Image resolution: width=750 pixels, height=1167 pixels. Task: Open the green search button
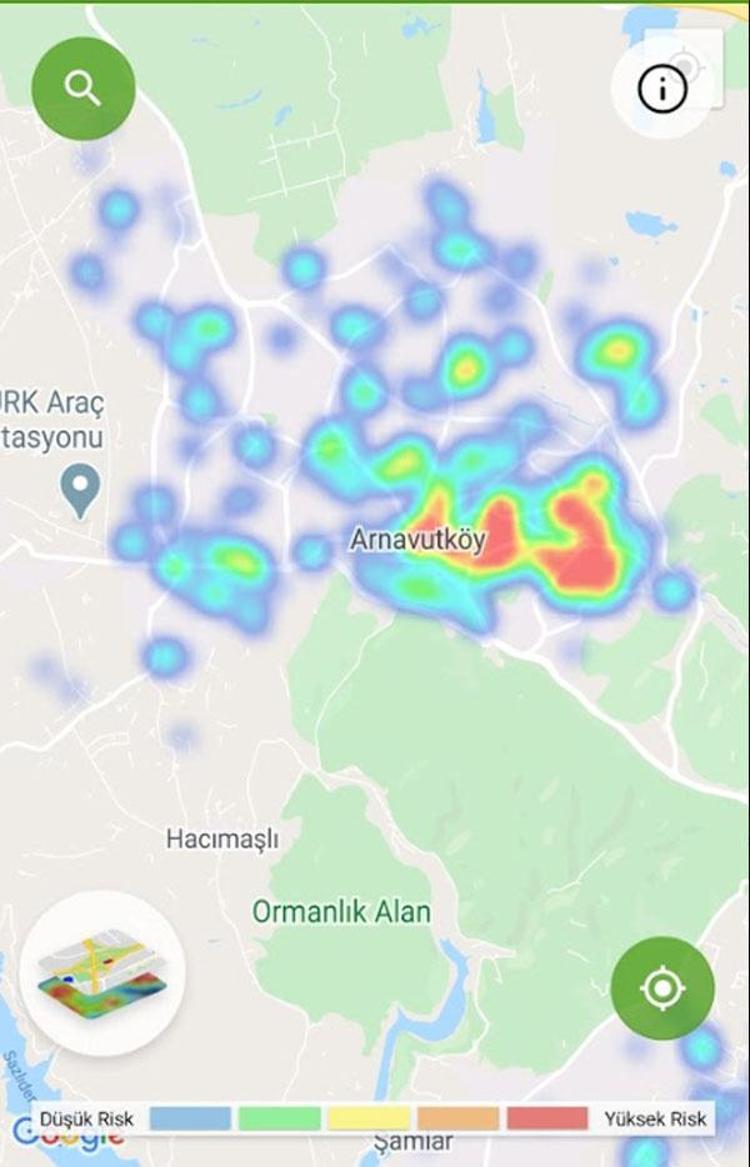click(84, 89)
